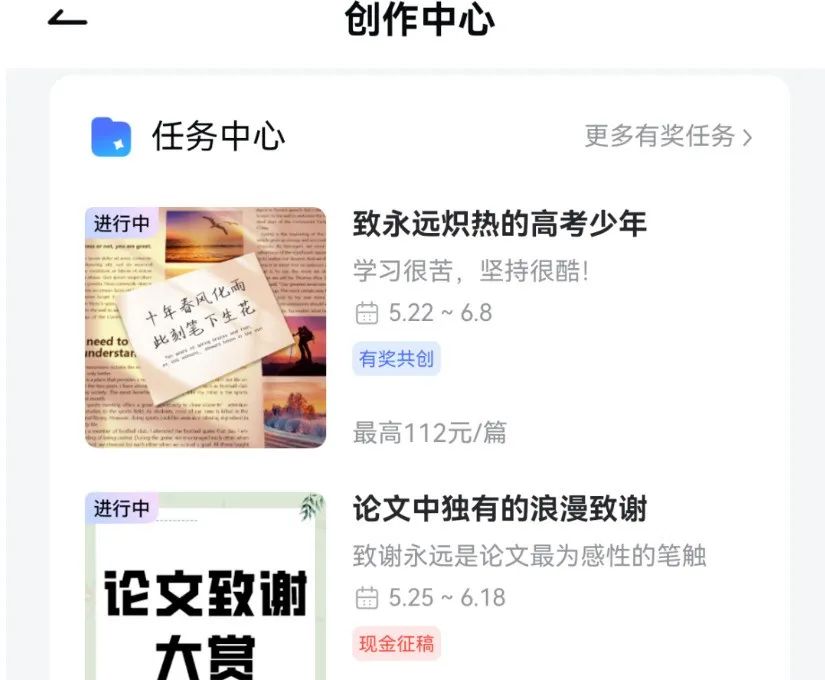Tap the 高考少年 task cover image

point(205,327)
